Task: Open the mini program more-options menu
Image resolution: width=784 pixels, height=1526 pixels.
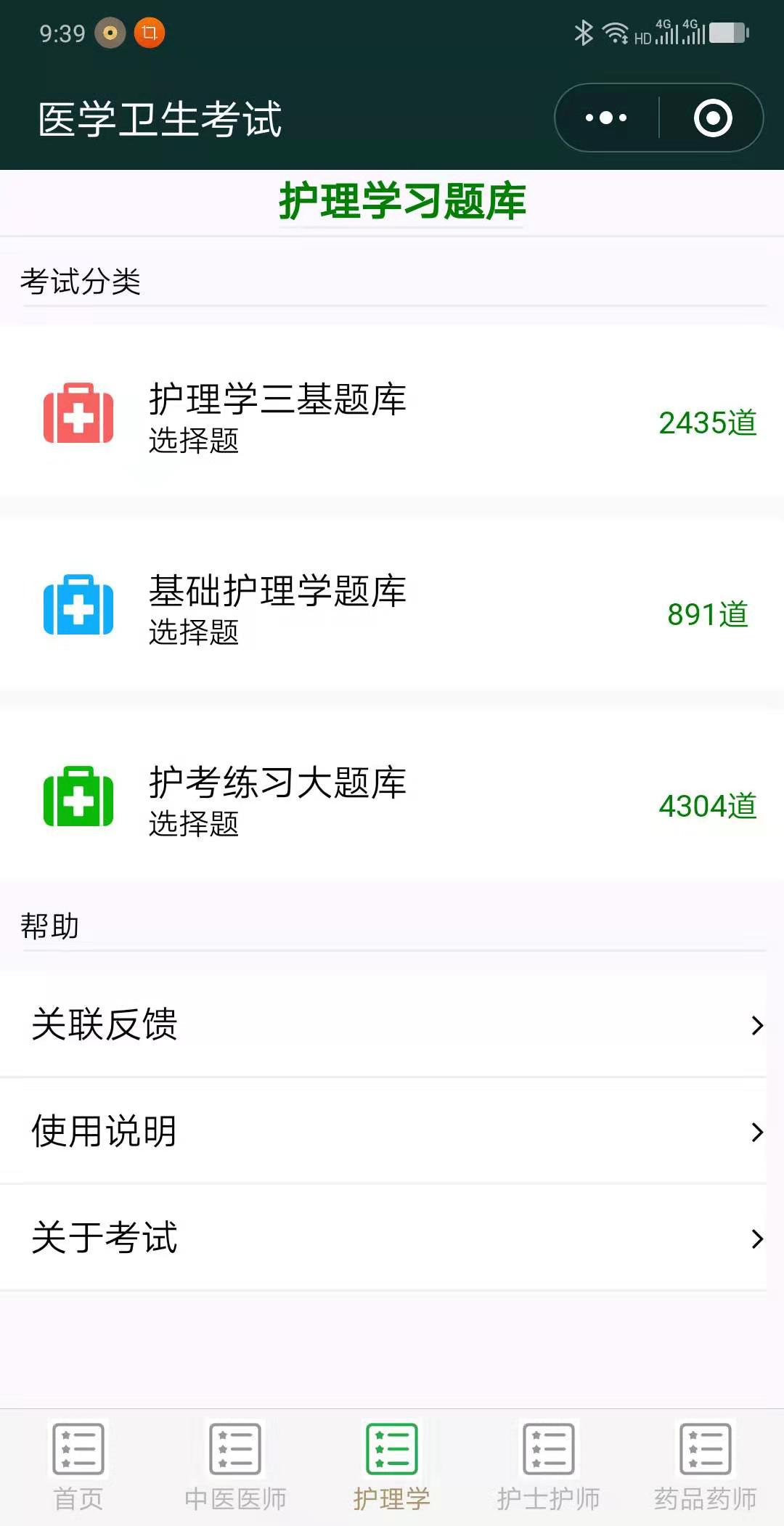Action: pyautogui.click(x=606, y=118)
